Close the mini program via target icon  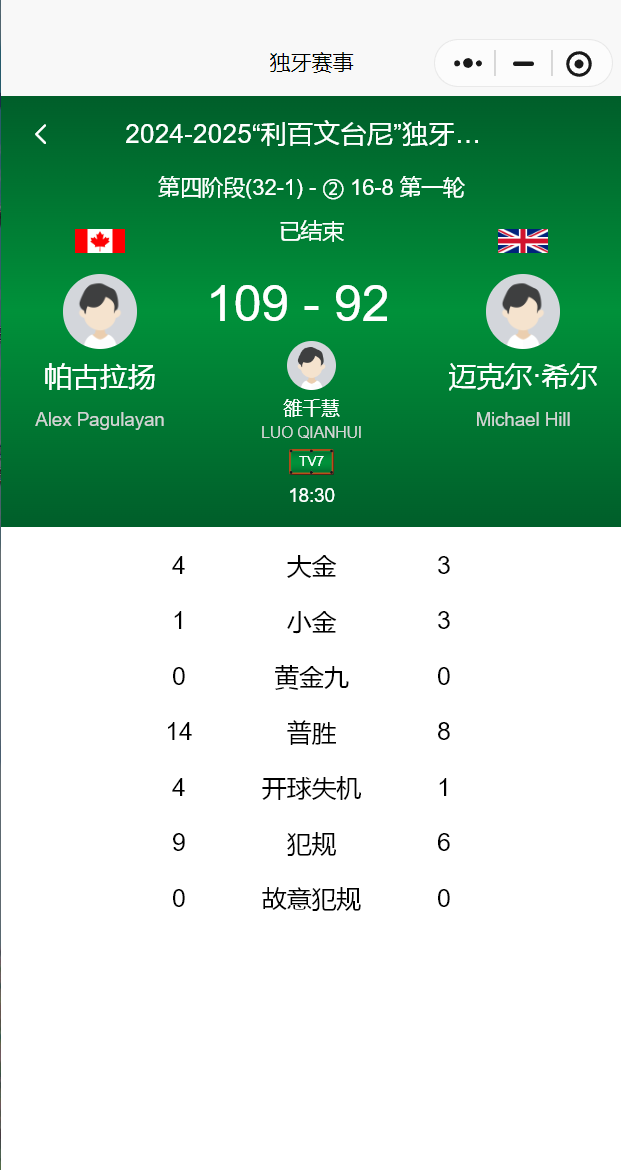click(x=578, y=63)
